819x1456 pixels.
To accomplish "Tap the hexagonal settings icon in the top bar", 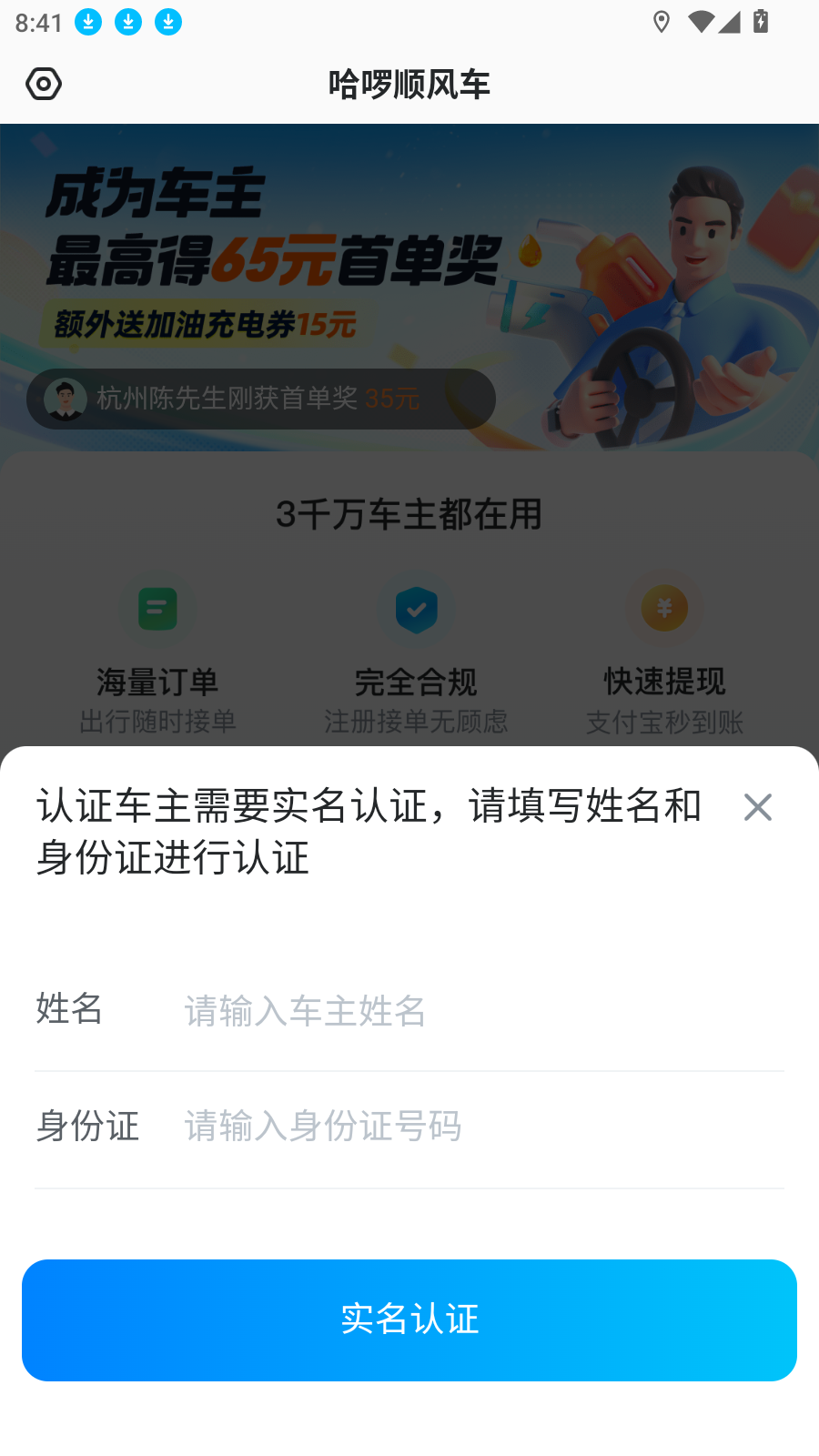I will point(43,83).
